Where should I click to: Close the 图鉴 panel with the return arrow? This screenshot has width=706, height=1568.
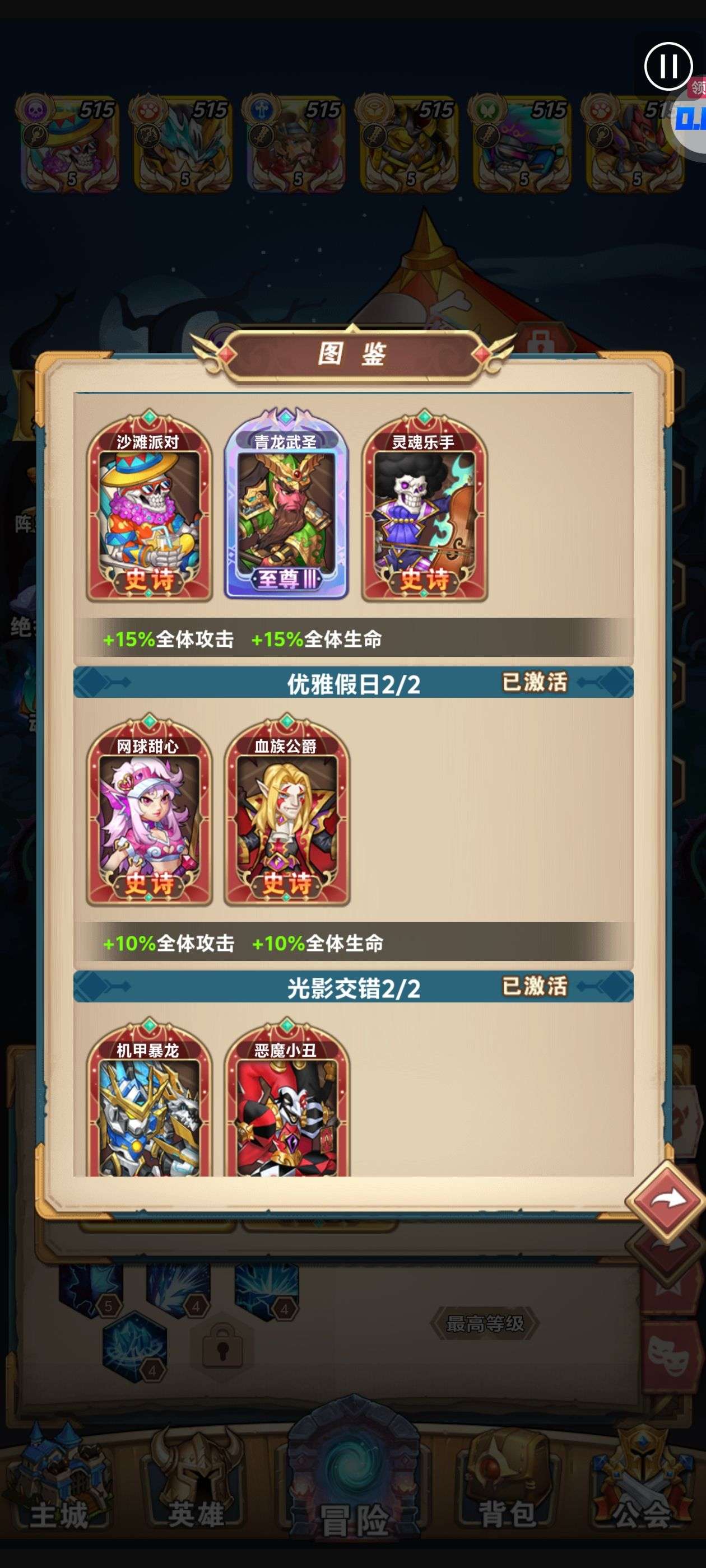(x=667, y=1199)
